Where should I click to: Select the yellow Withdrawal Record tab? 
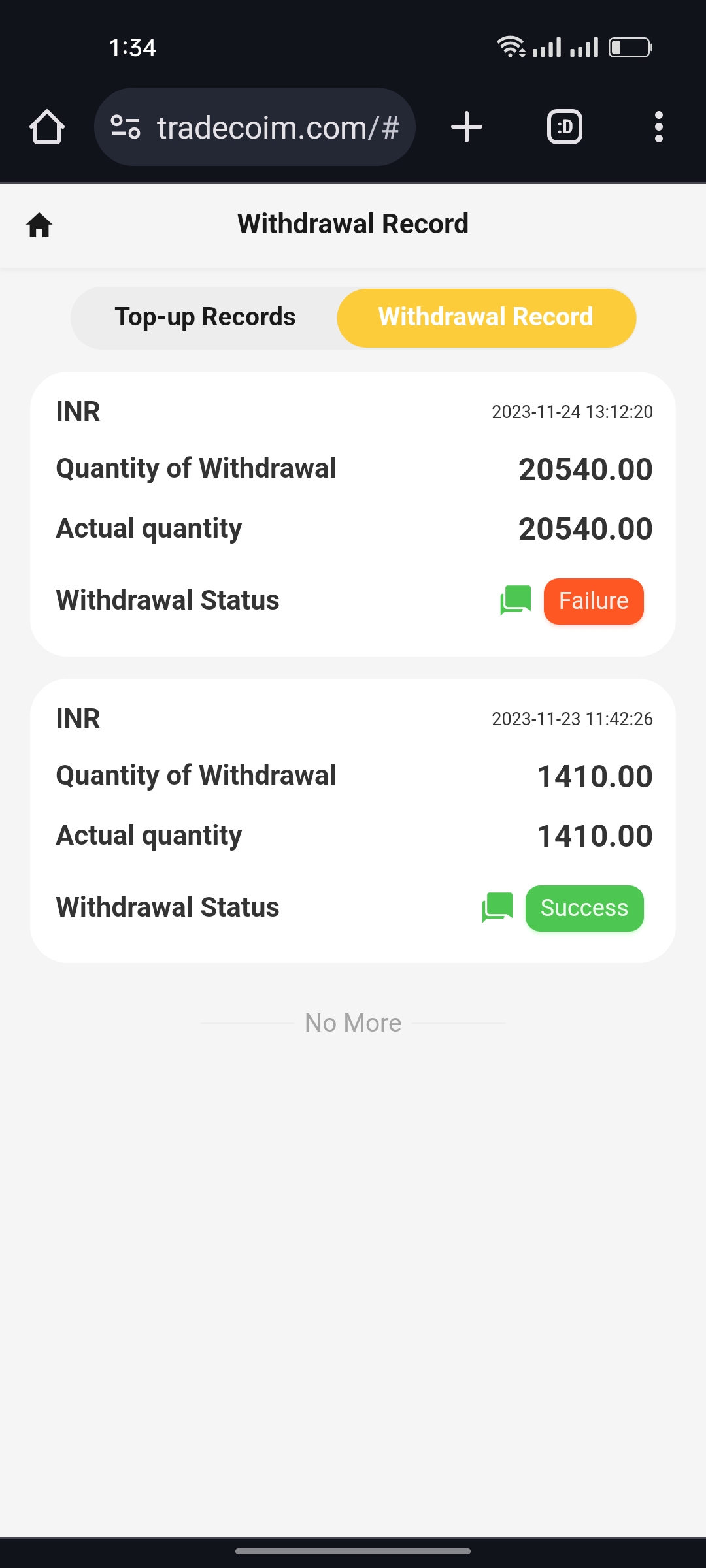tap(486, 318)
